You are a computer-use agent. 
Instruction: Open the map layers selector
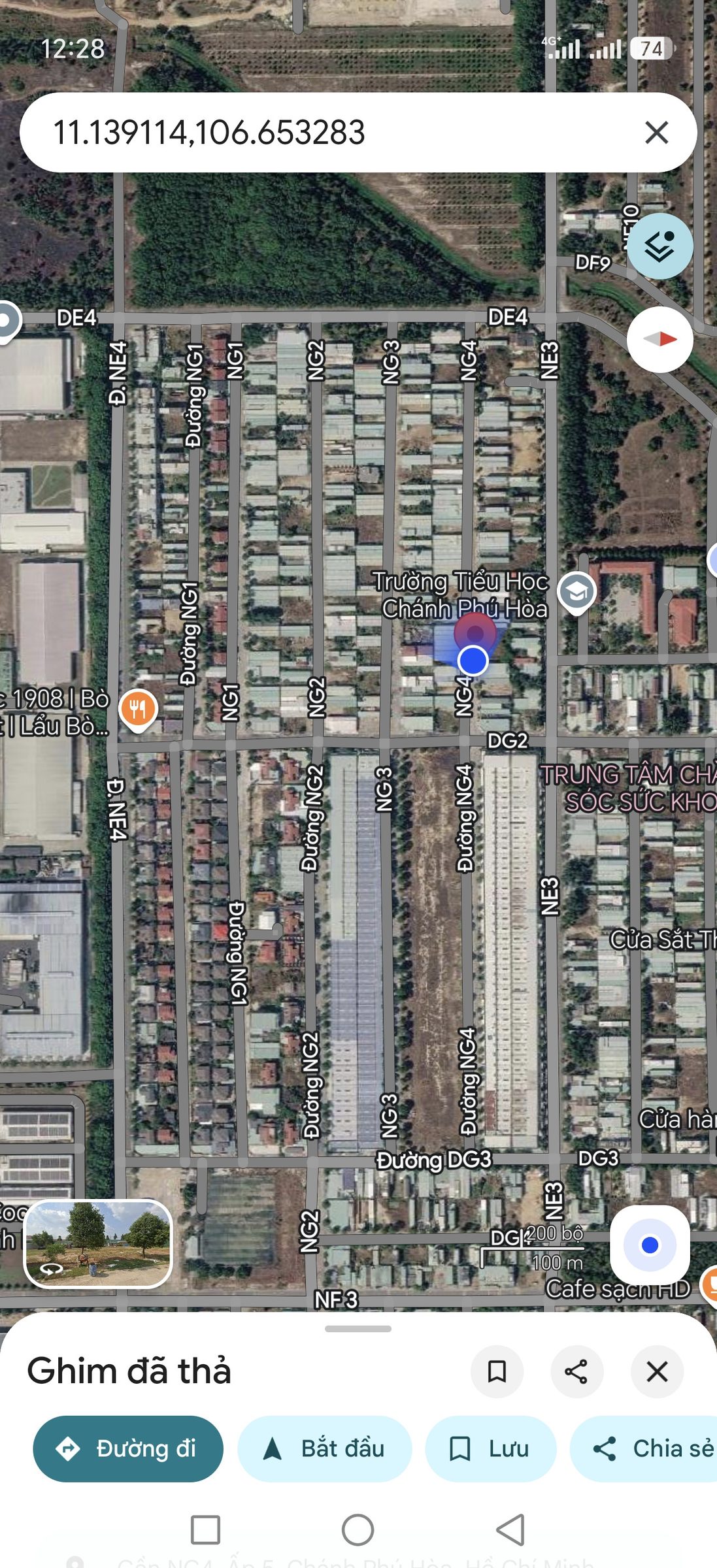coord(660,246)
